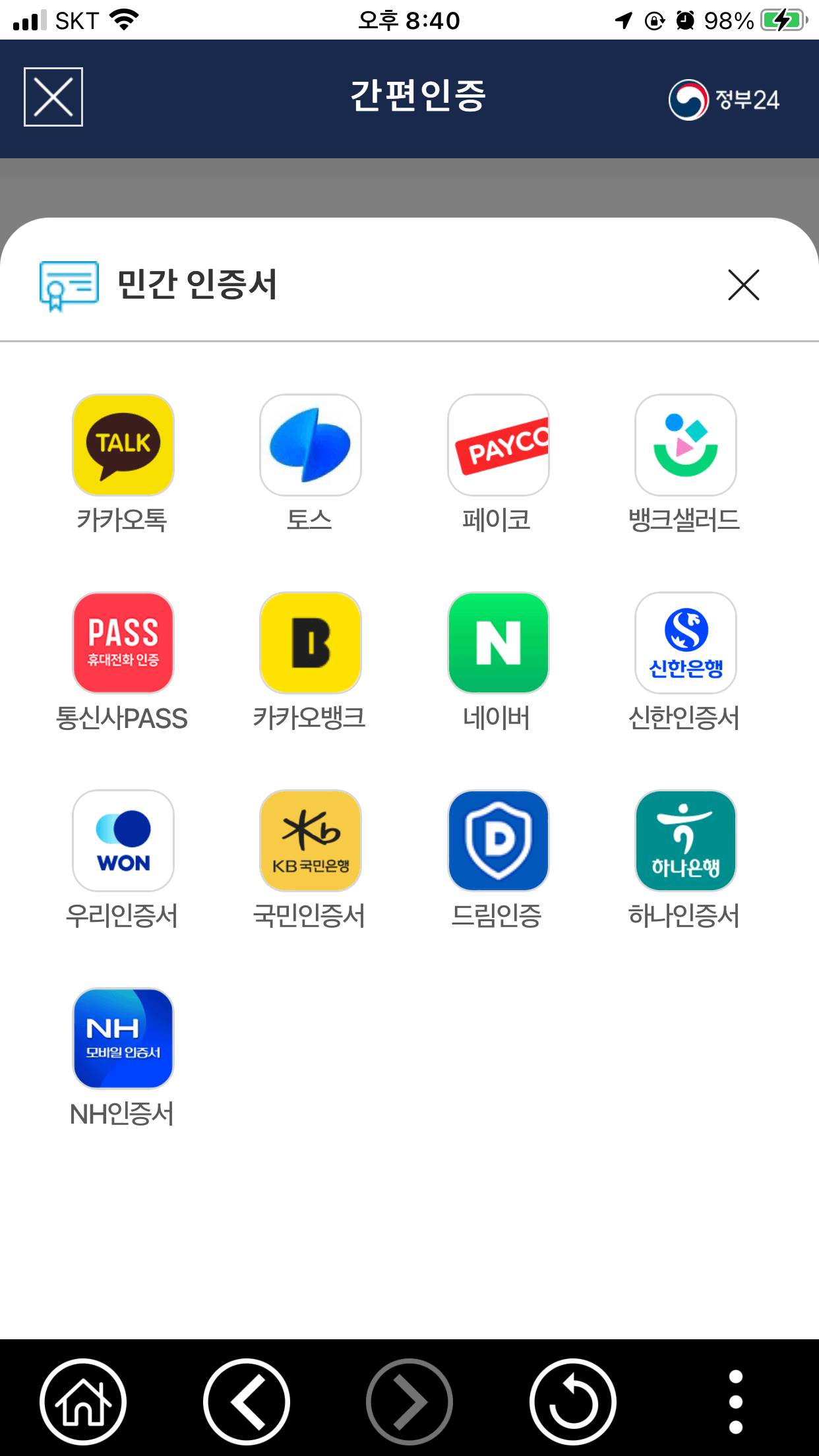Choose 페이코 as certificate provider
Screen dimensions: 819x1456
click(498, 444)
